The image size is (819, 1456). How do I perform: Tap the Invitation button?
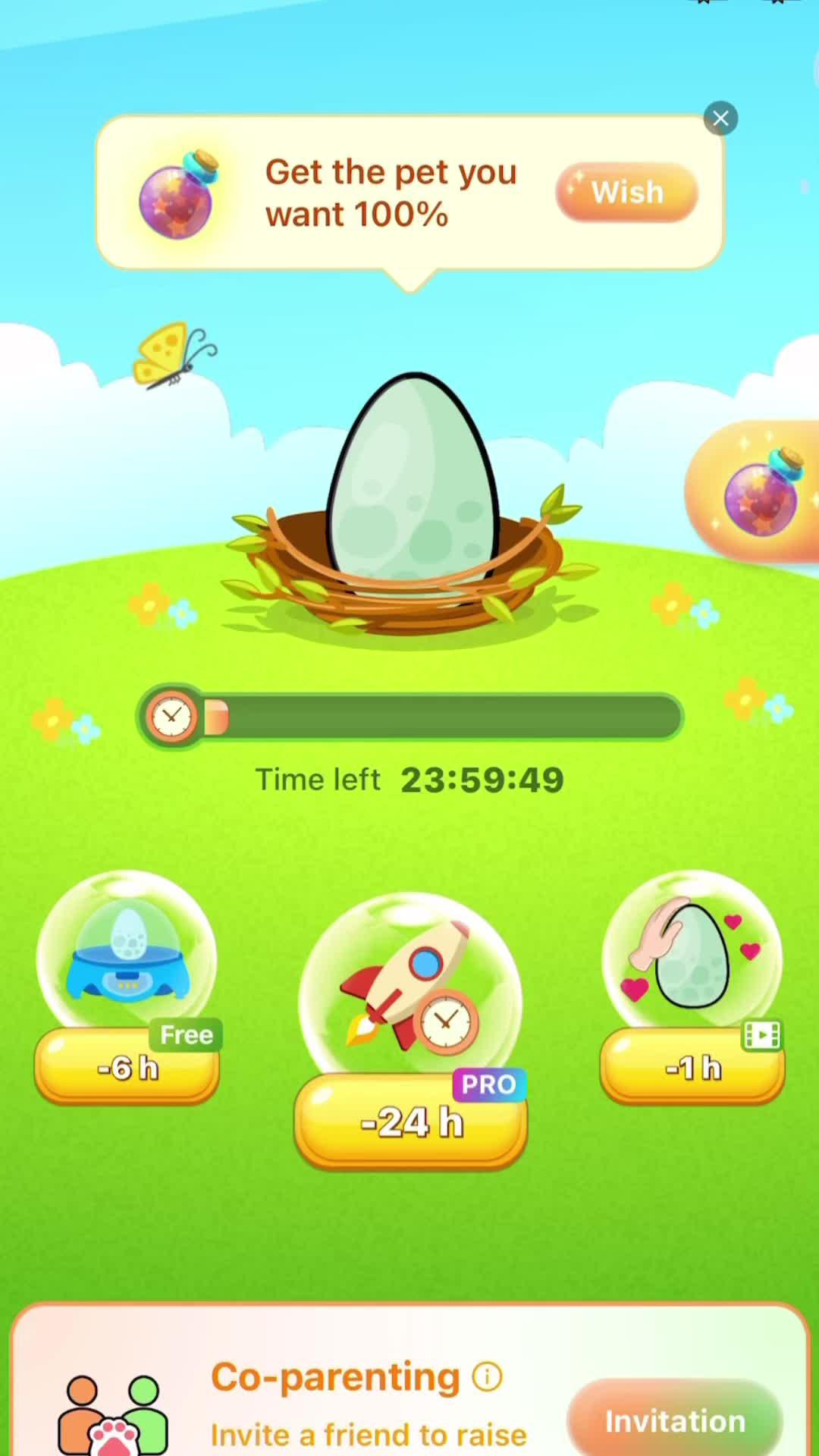[x=674, y=1421]
